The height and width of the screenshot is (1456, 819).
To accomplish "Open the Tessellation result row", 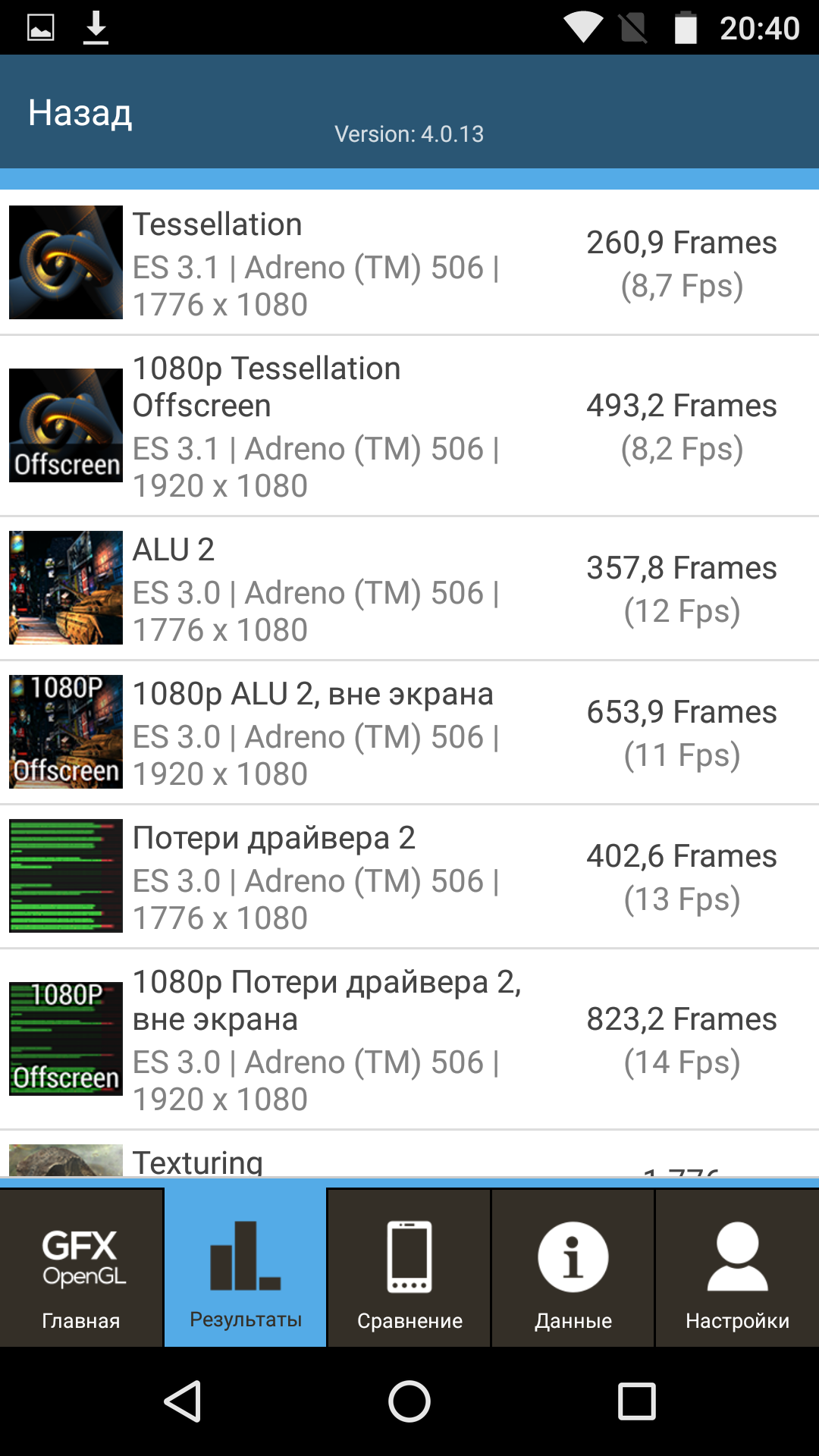I will point(409,262).
